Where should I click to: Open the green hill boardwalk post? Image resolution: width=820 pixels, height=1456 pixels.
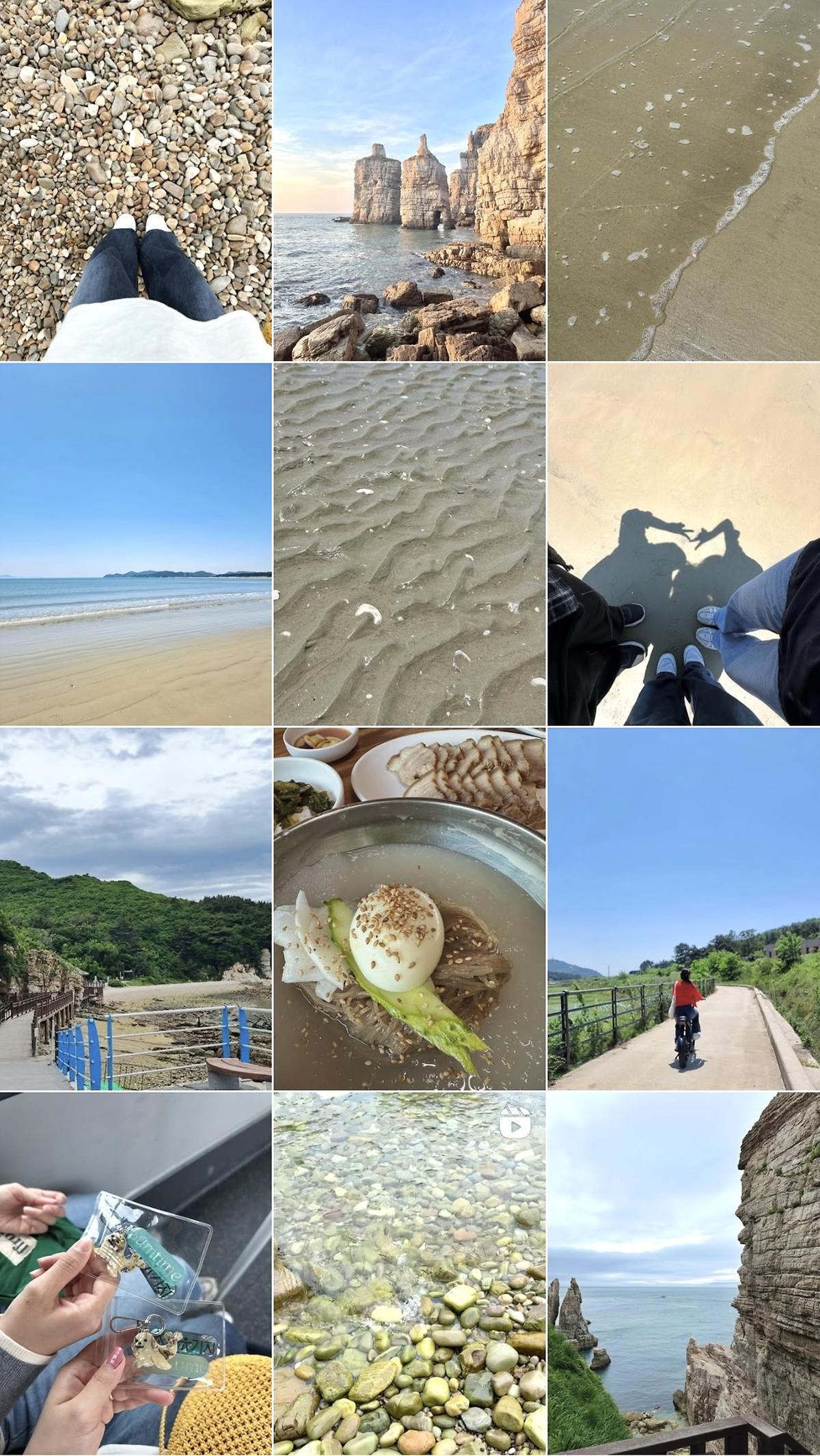136,908
